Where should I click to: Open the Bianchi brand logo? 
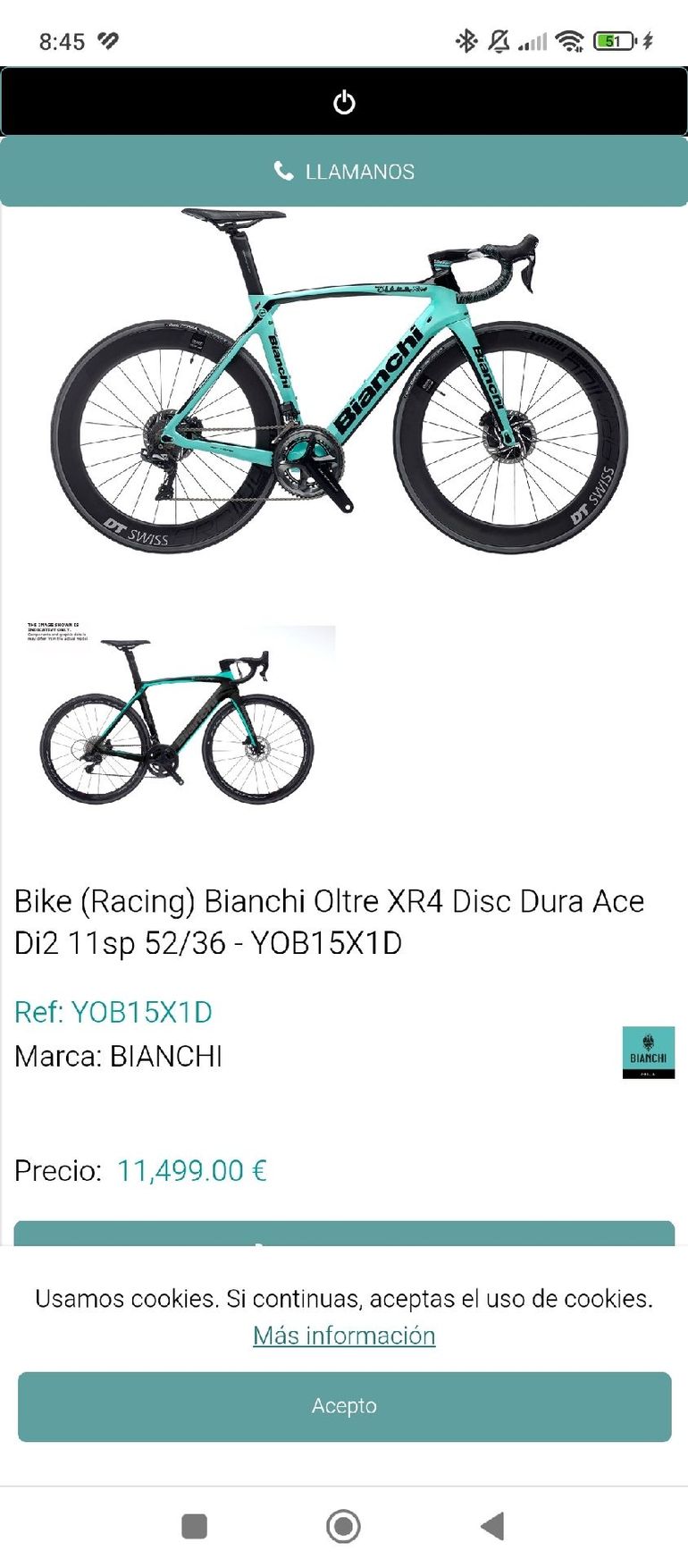[648, 1052]
